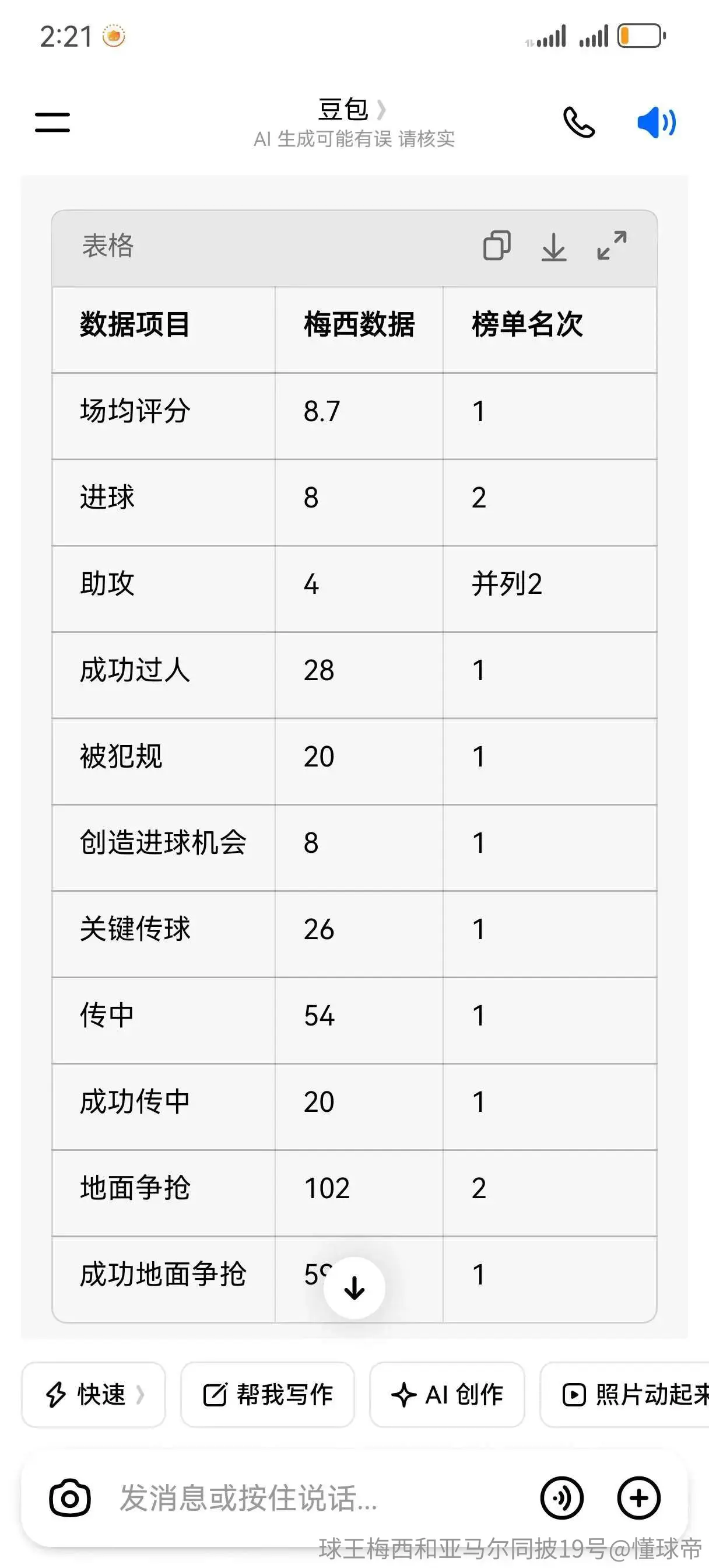Open the hamburger menu drawer
Image resolution: width=709 pixels, height=1568 pixels.
[52, 122]
